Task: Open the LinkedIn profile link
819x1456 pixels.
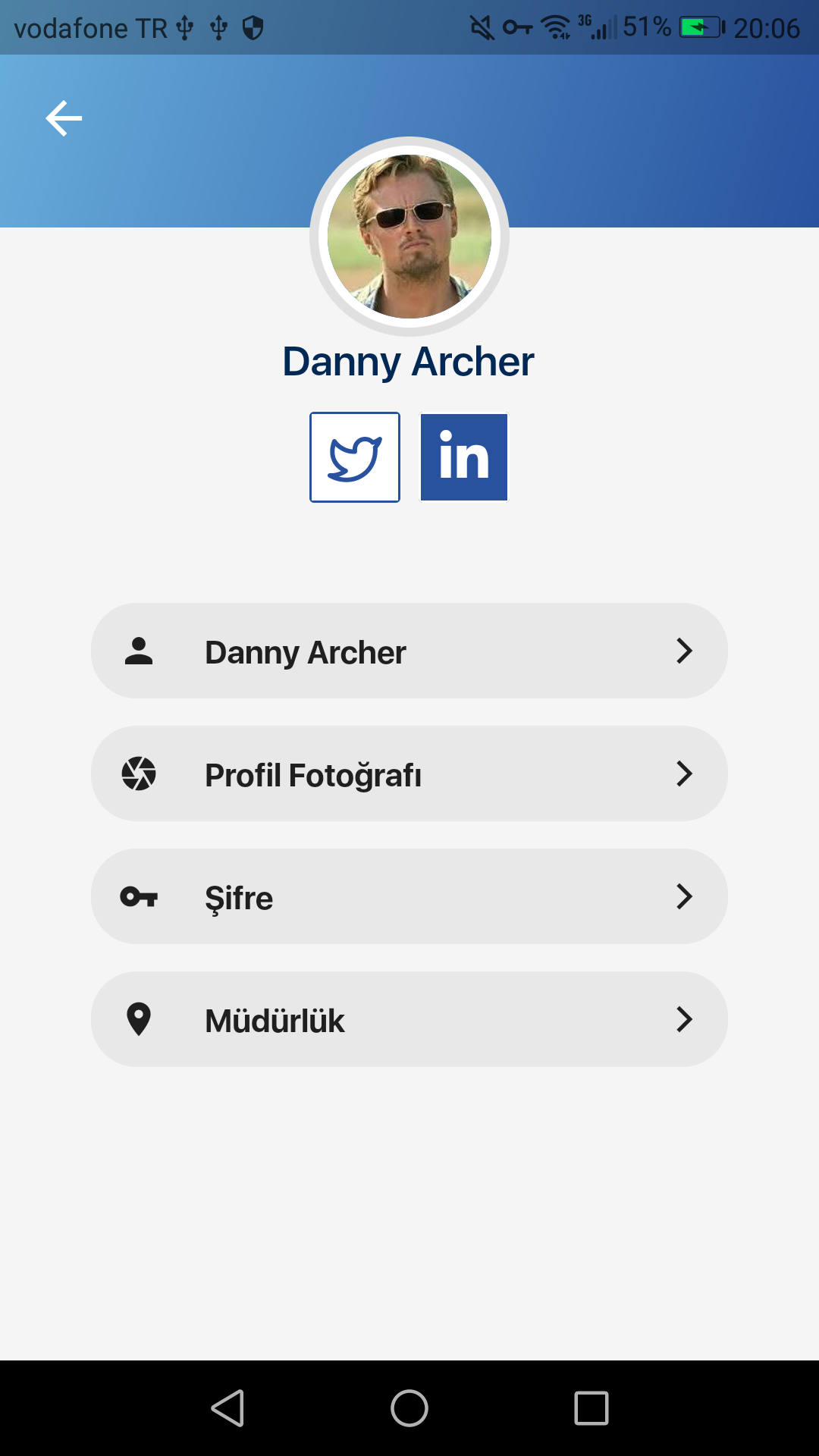Action: 464,457
